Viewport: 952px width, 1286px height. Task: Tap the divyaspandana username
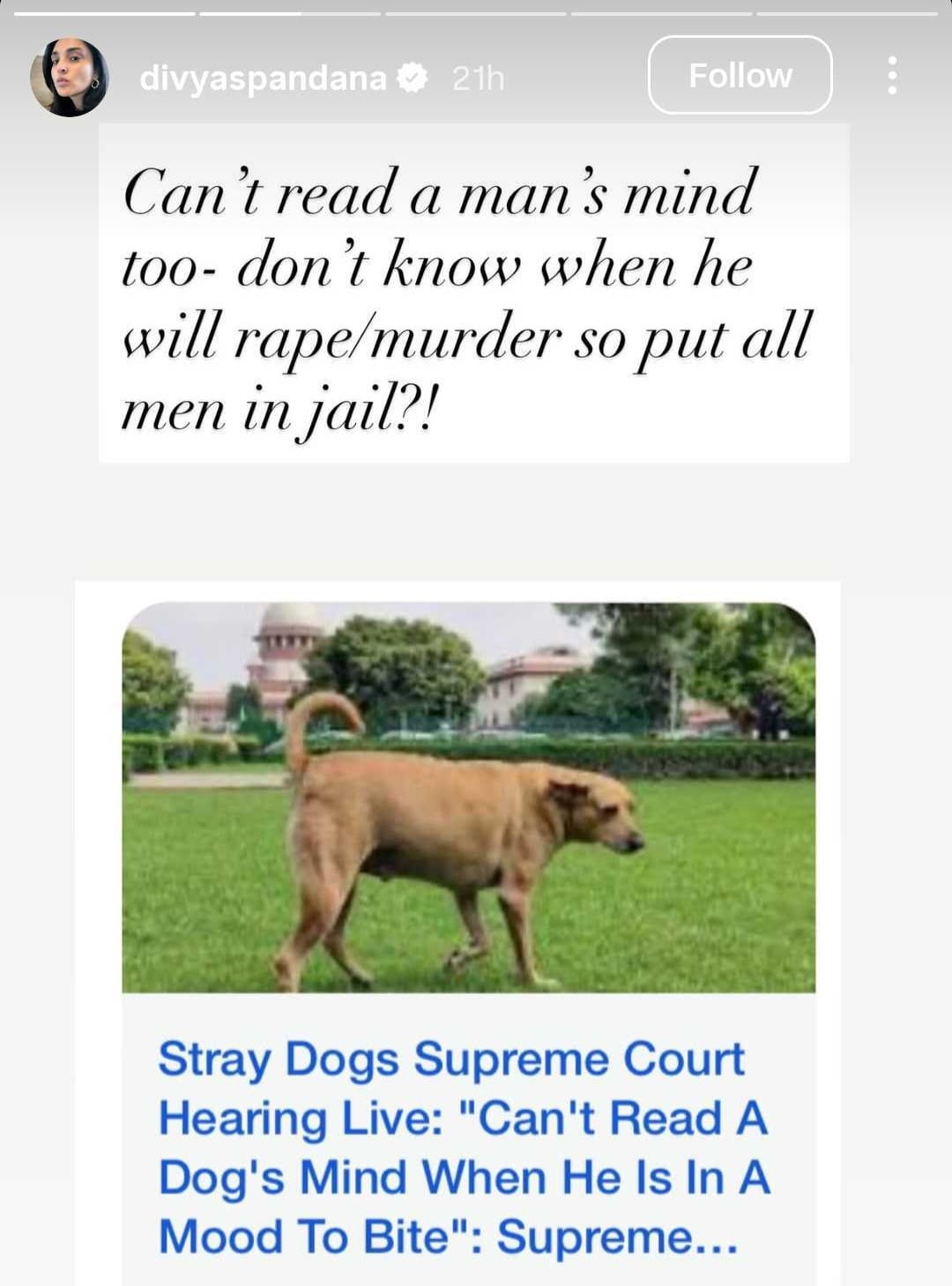point(263,78)
